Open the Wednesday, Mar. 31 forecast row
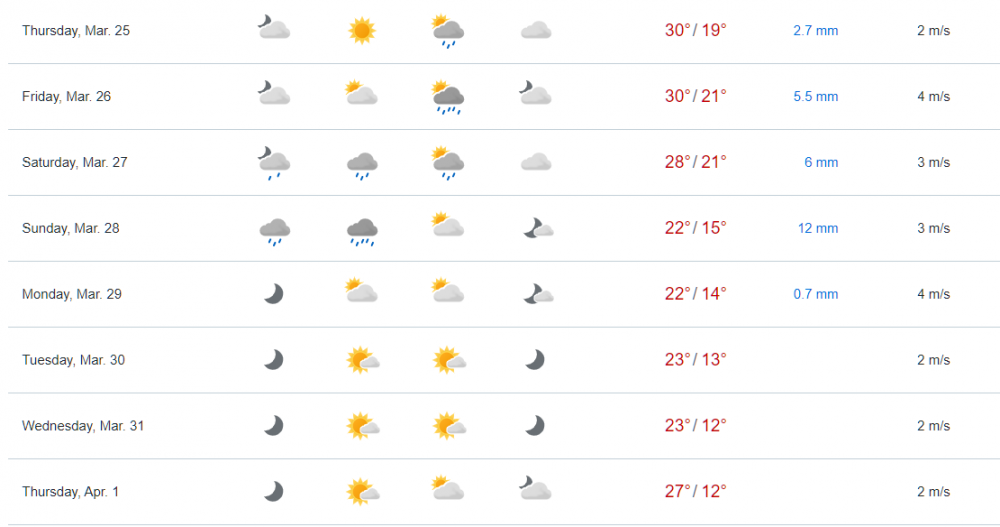The image size is (1000, 527). pyautogui.click(x=83, y=427)
